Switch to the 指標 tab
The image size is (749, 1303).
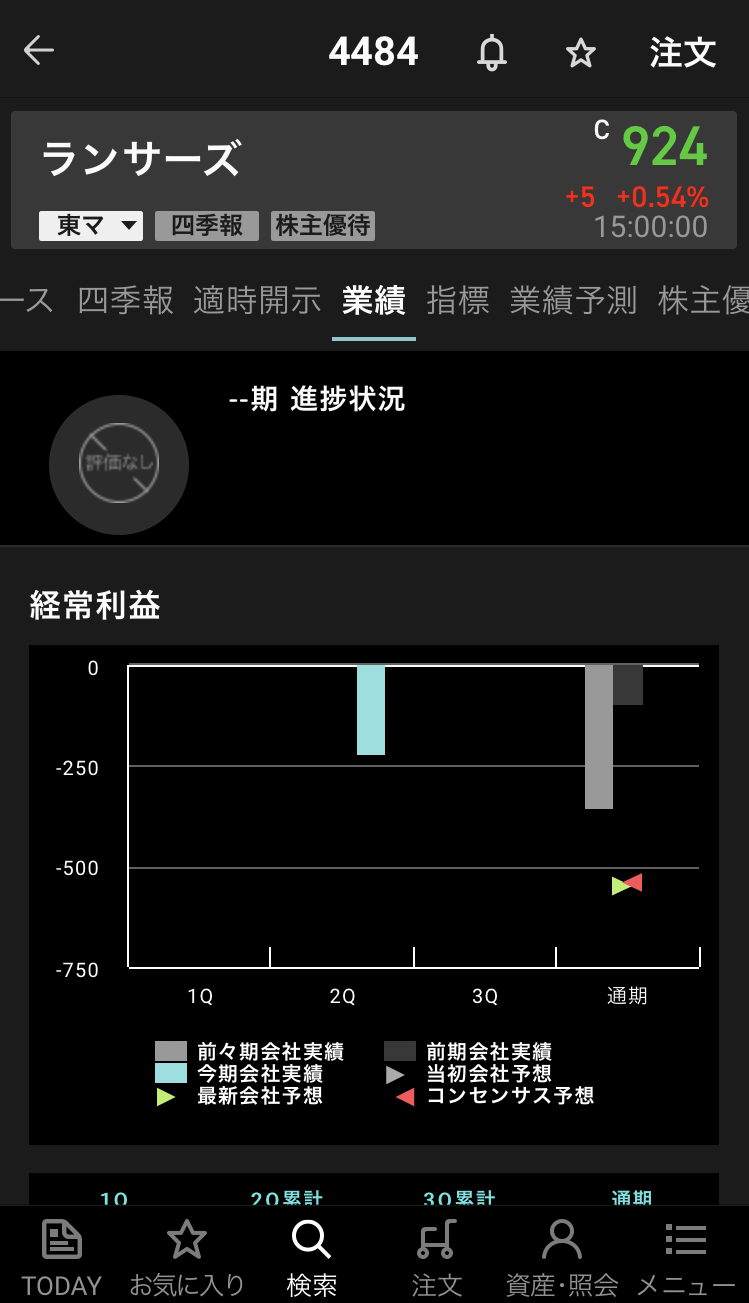coord(458,300)
